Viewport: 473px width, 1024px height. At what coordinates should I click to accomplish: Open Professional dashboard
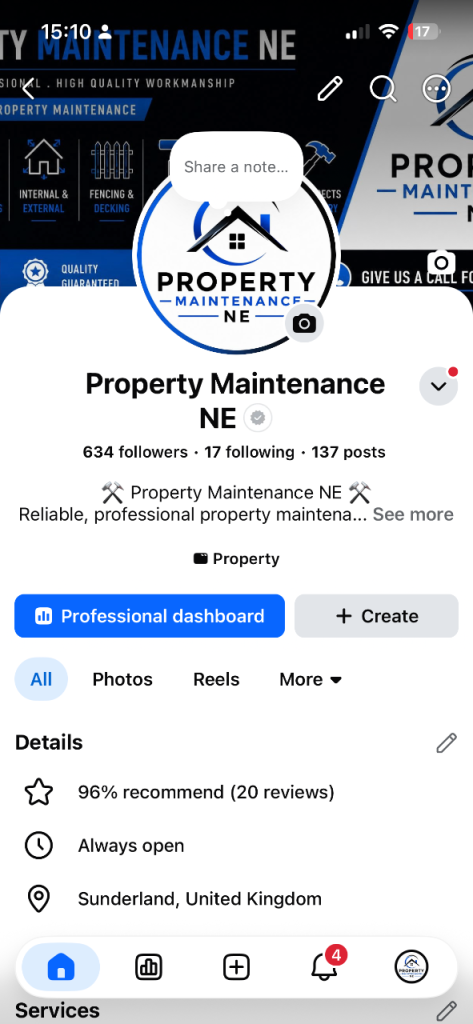(x=150, y=616)
